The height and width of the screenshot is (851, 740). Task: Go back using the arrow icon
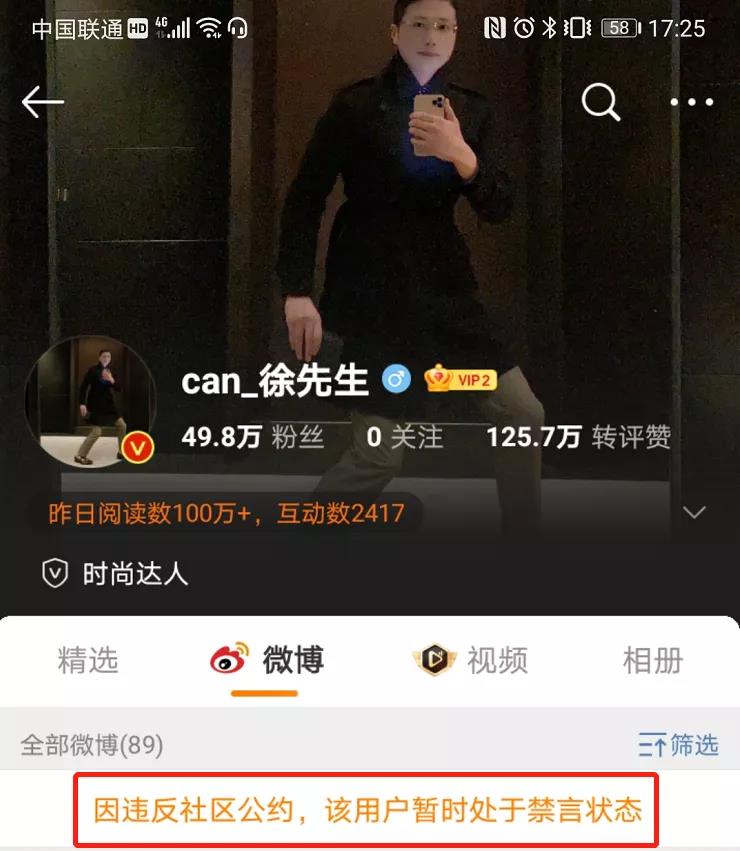tap(43, 102)
